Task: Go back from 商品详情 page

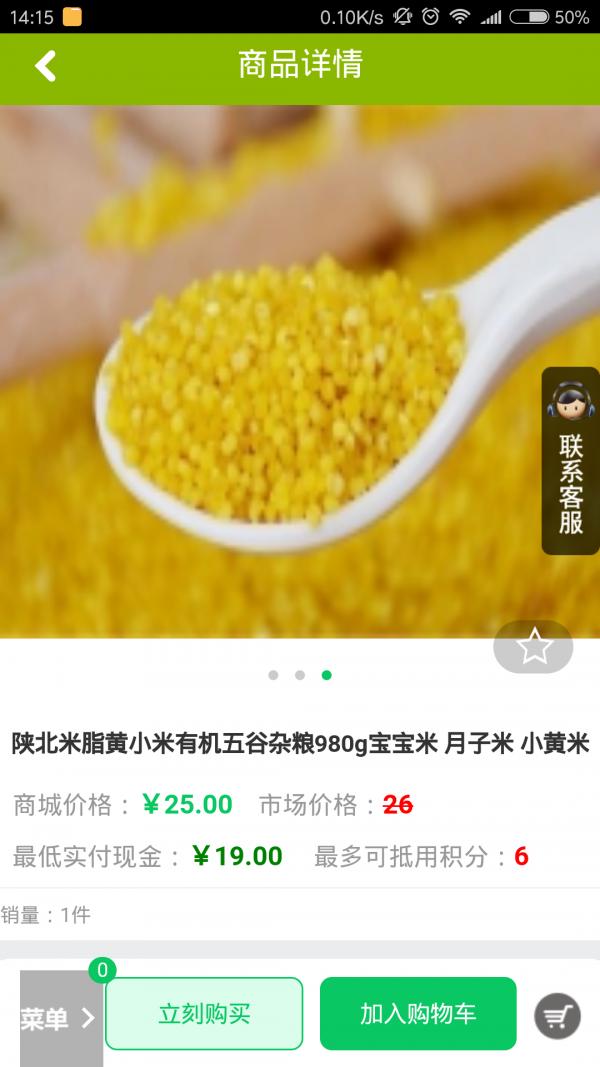Action: pyautogui.click(x=46, y=66)
